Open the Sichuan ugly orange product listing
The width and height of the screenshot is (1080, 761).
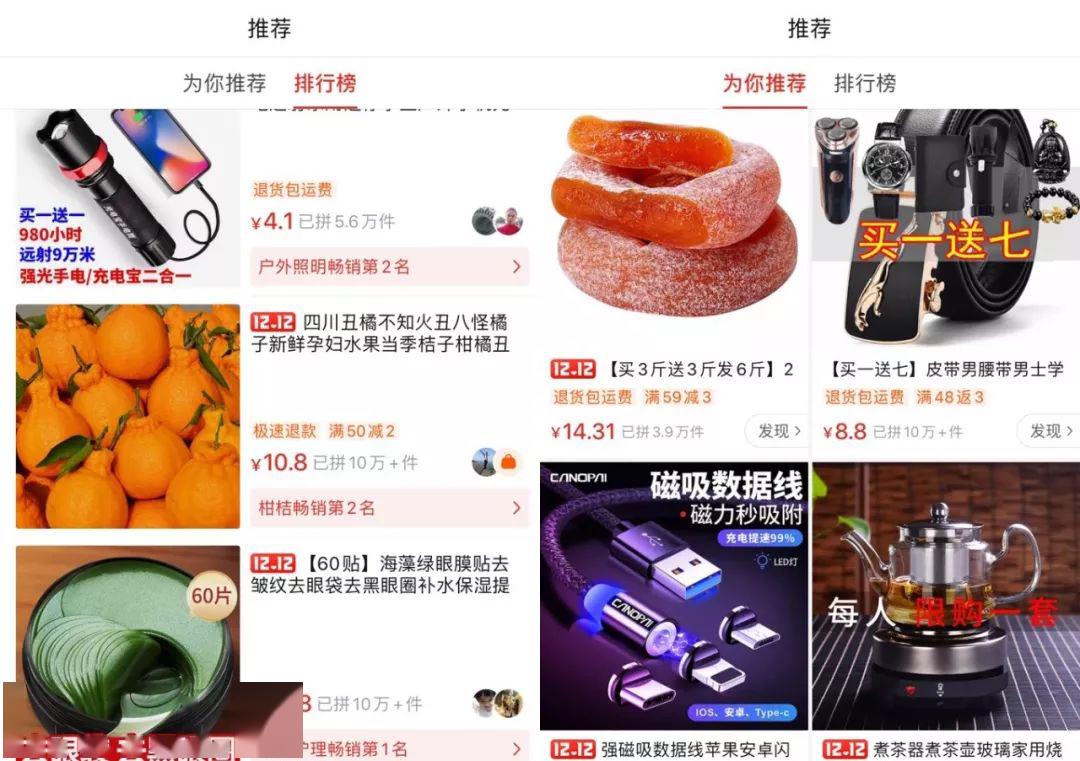[x=380, y=334]
